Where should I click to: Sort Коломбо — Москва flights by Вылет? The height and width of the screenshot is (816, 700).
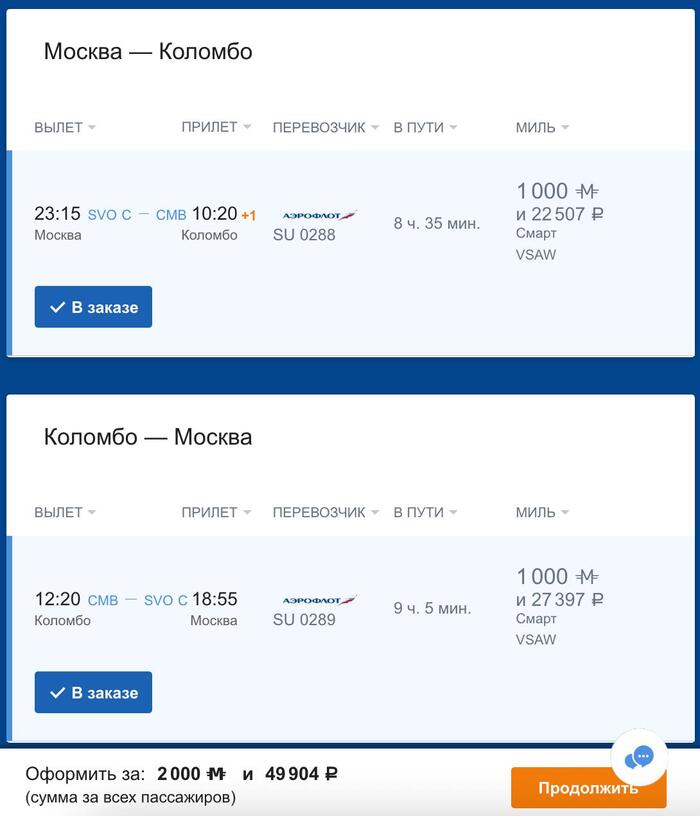[65, 512]
